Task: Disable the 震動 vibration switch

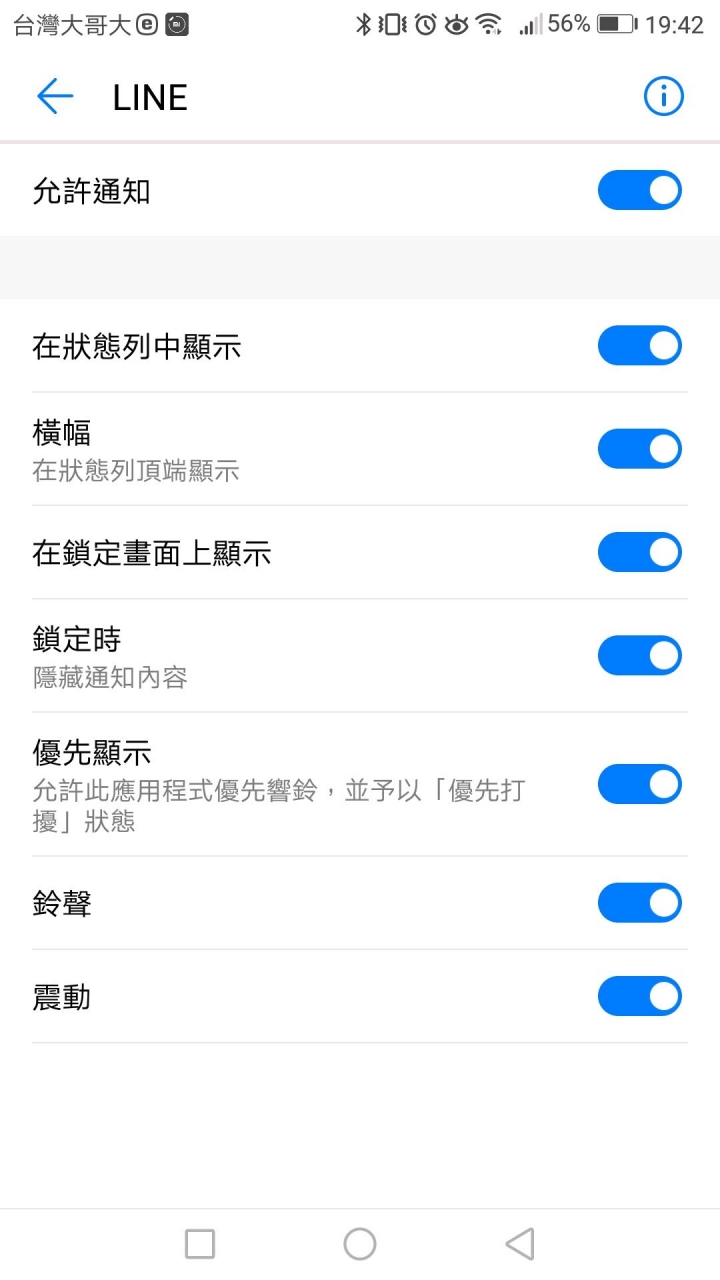Action: coord(640,997)
